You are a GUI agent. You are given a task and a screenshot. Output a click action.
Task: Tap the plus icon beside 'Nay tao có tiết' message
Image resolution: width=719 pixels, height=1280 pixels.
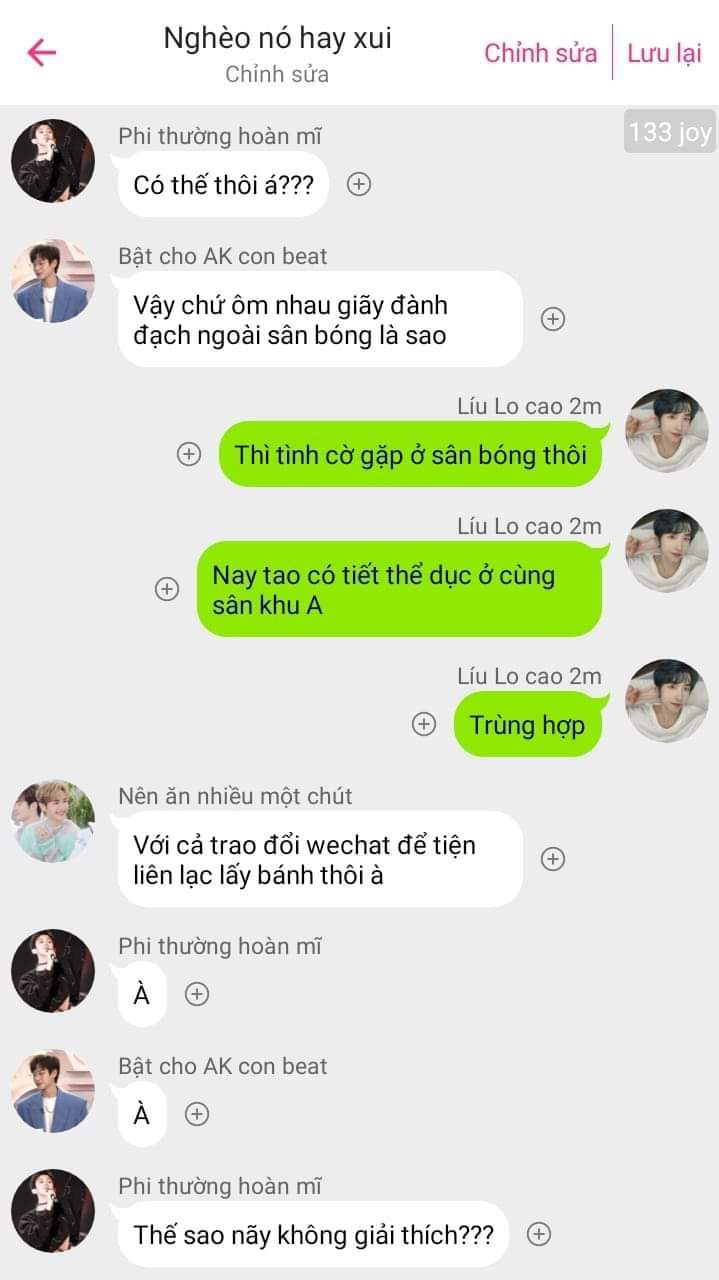[x=167, y=590]
